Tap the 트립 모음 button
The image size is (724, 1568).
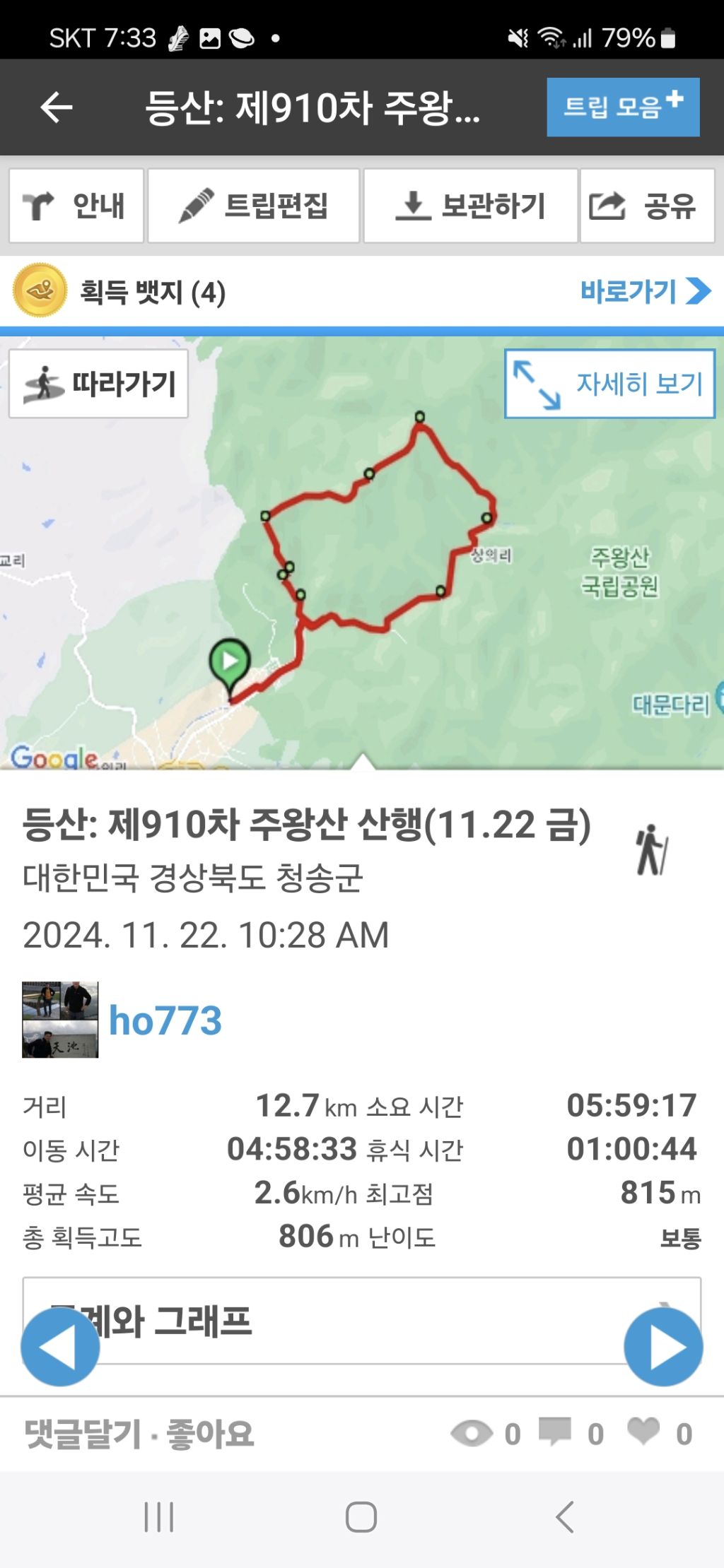(x=622, y=107)
